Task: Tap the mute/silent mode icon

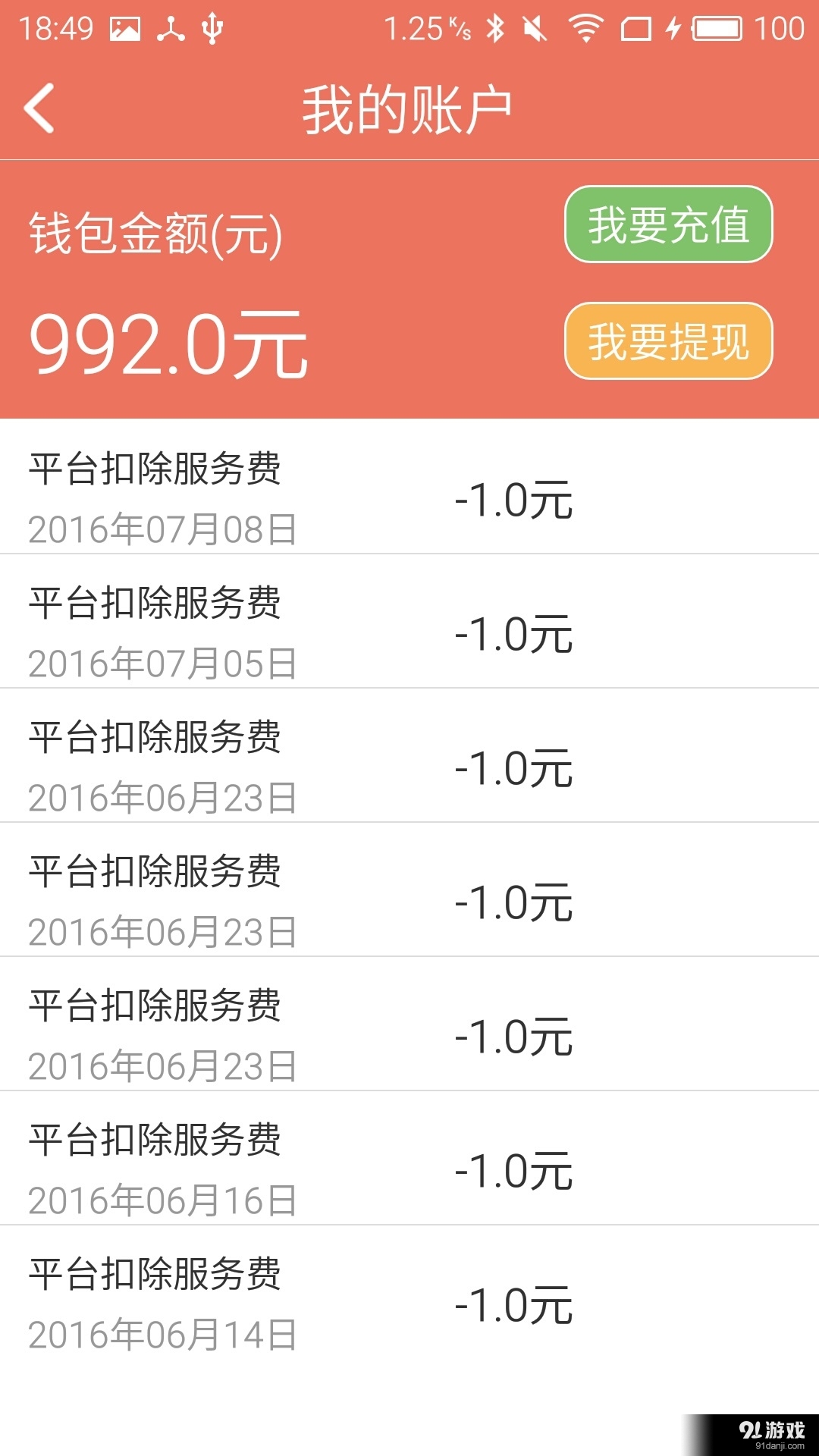Action: point(535,29)
